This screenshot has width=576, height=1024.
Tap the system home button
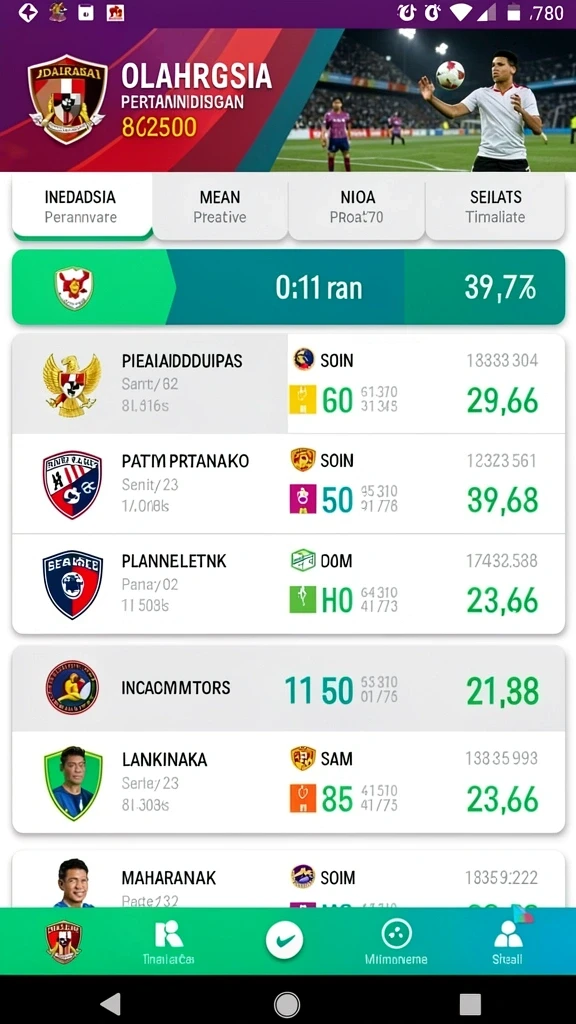[287, 1004]
